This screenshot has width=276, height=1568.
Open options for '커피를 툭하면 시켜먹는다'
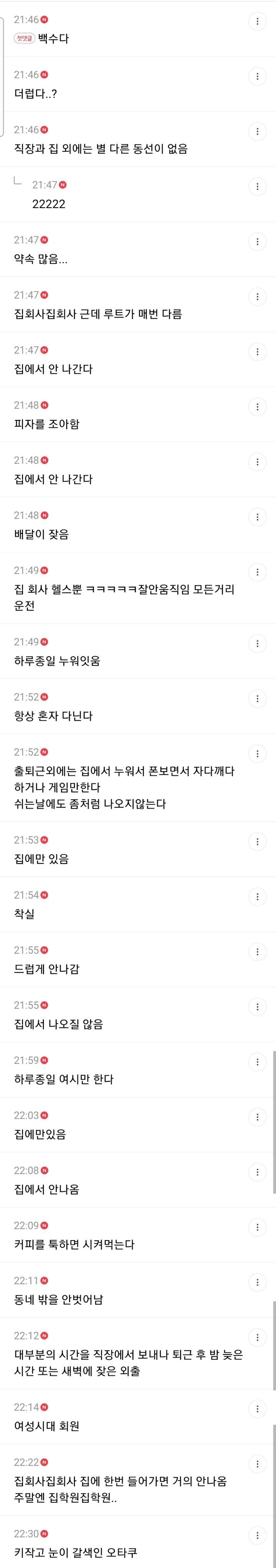(x=257, y=1227)
